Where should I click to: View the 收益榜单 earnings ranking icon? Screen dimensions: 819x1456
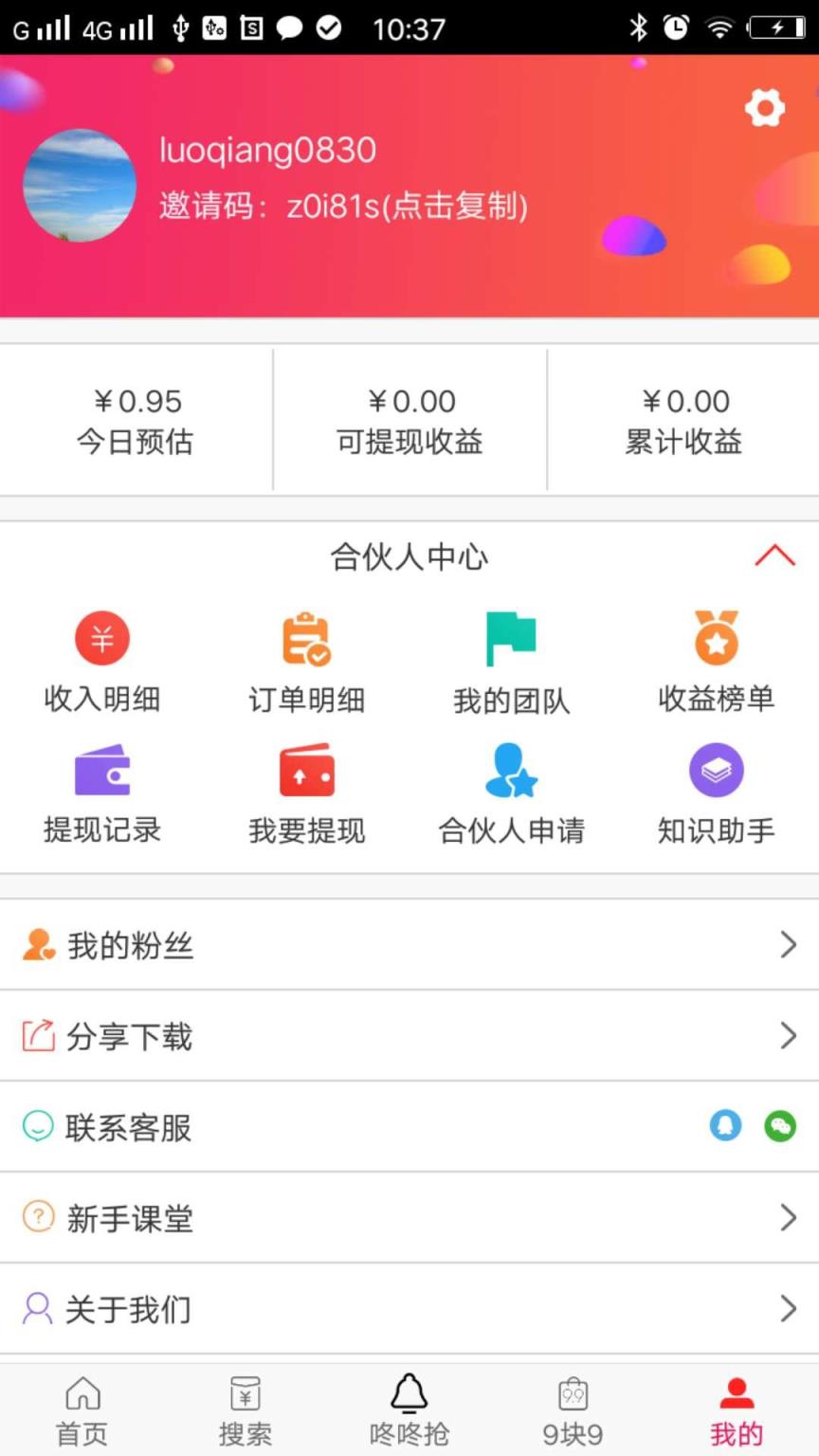tap(717, 637)
